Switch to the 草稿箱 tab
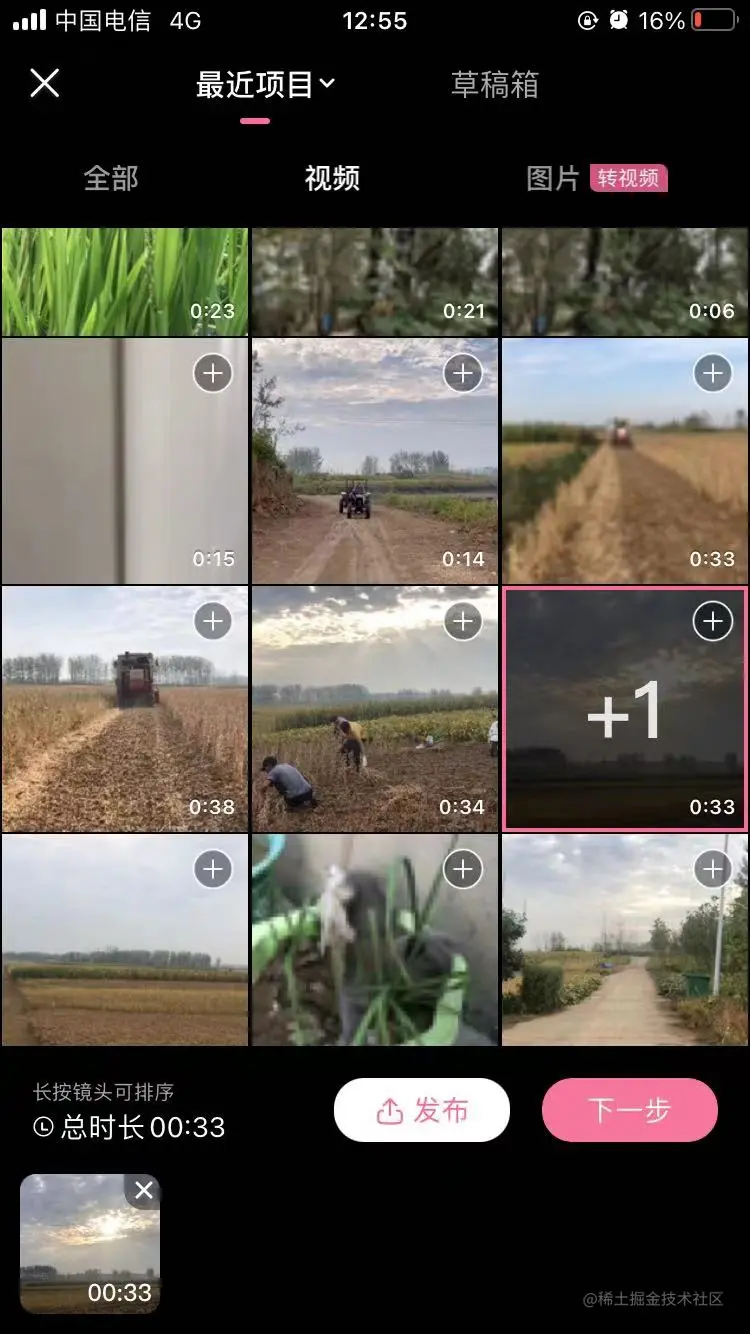This screenshot has height=1334, width=750. coord(494,85)
